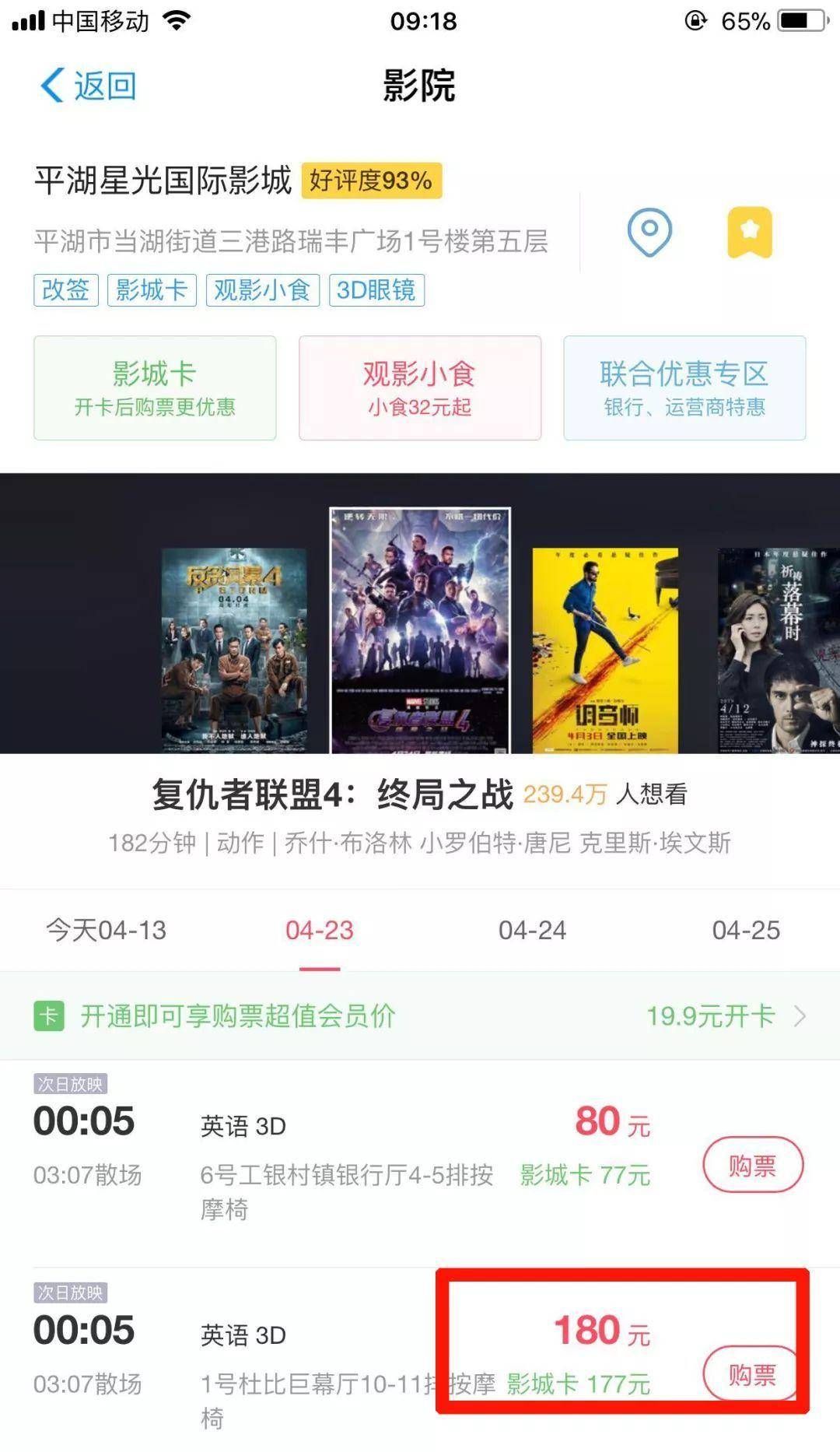Open the 观影小食 snacks card

(x=420, y=387)
